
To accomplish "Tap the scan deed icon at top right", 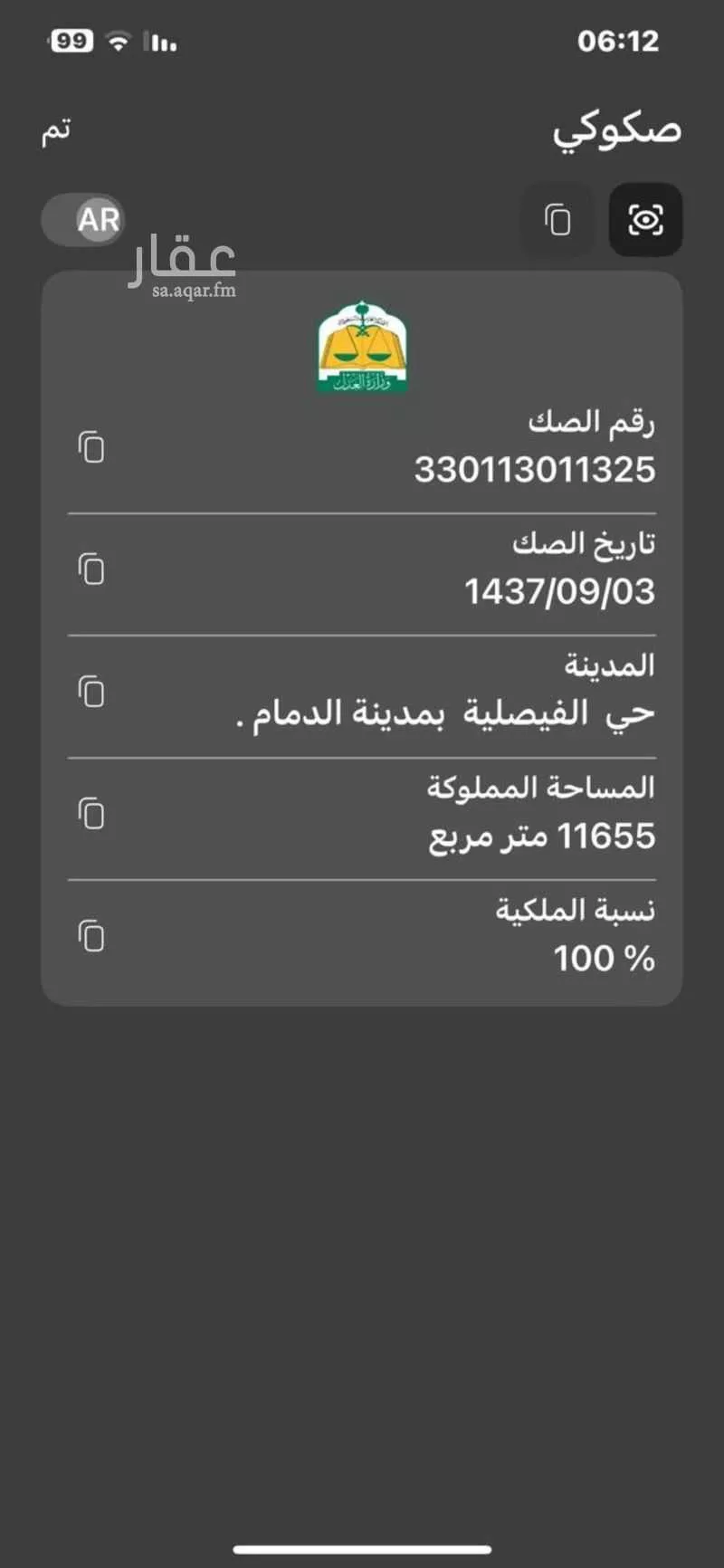I will (x=645, y=219).
